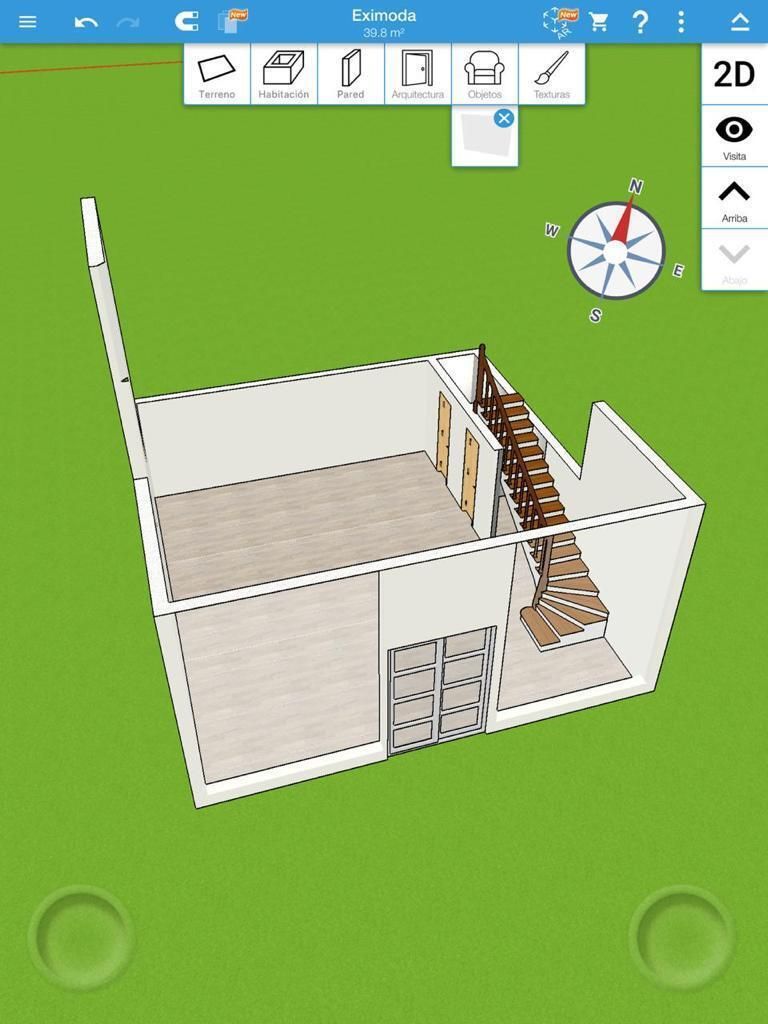768x1024 pixels.
Task: Open the AR view feature
Action: pyautogui.click(x=558, y=21)
